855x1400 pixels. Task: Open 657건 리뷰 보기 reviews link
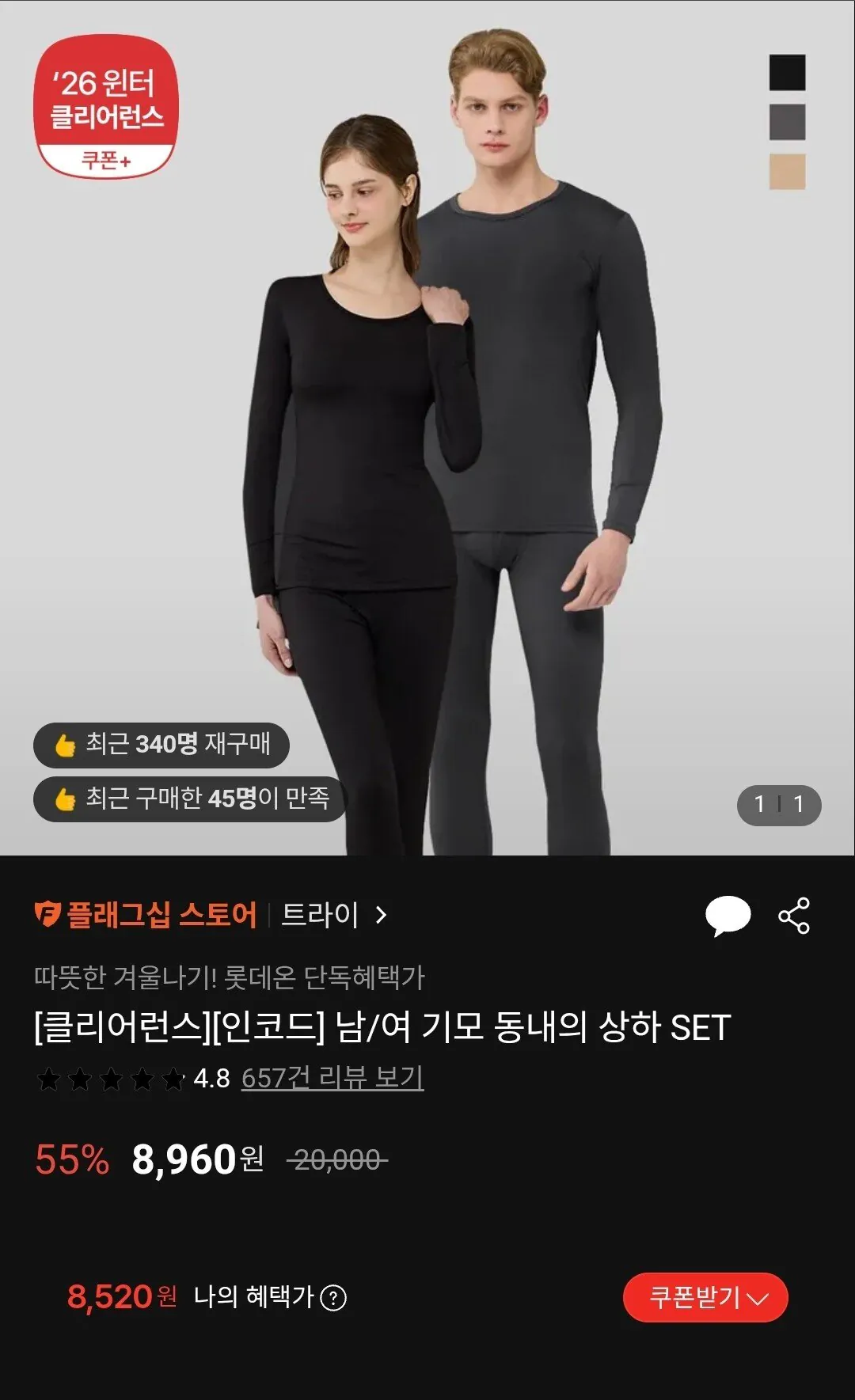tap(333, 1076)
